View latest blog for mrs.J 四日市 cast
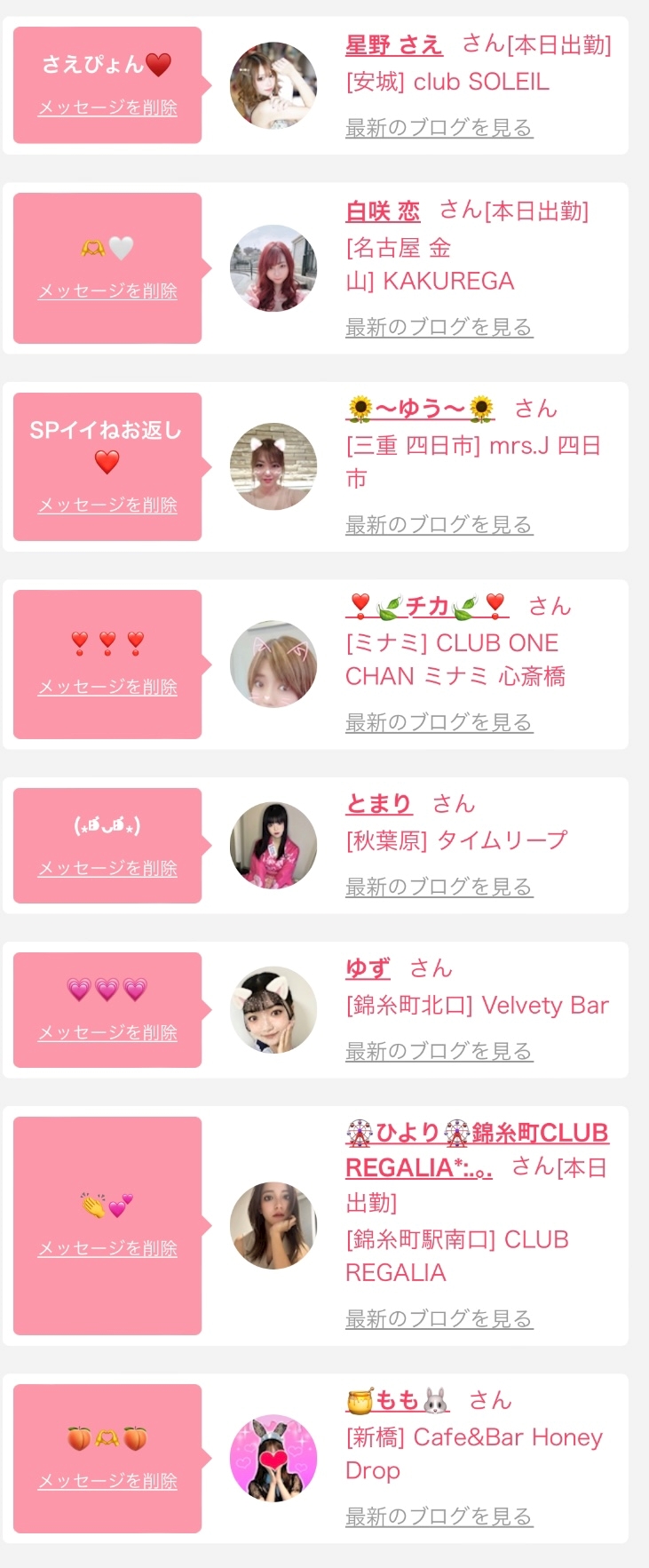 [439, 525]
